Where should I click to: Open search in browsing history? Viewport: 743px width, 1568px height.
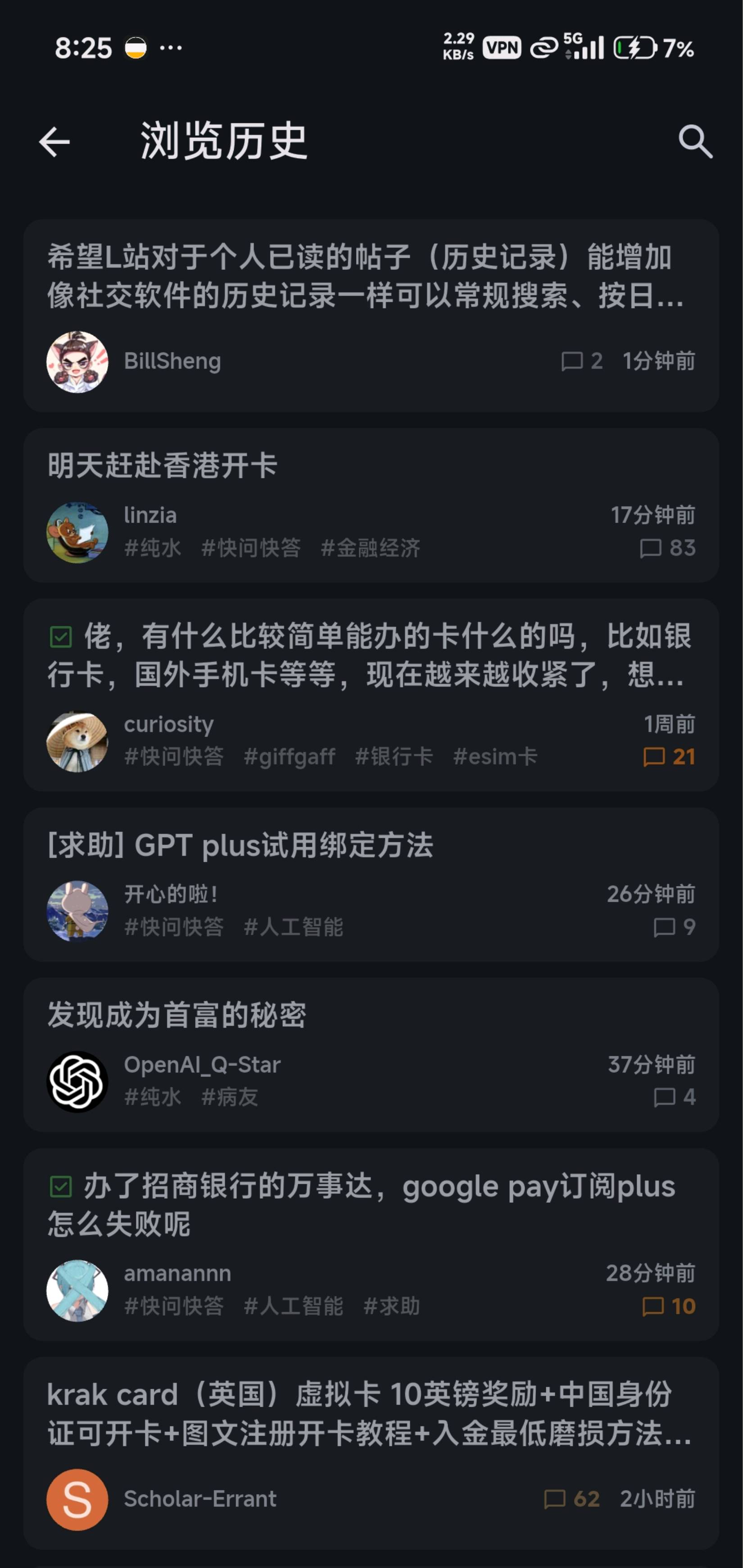click(x=695, y=142)
